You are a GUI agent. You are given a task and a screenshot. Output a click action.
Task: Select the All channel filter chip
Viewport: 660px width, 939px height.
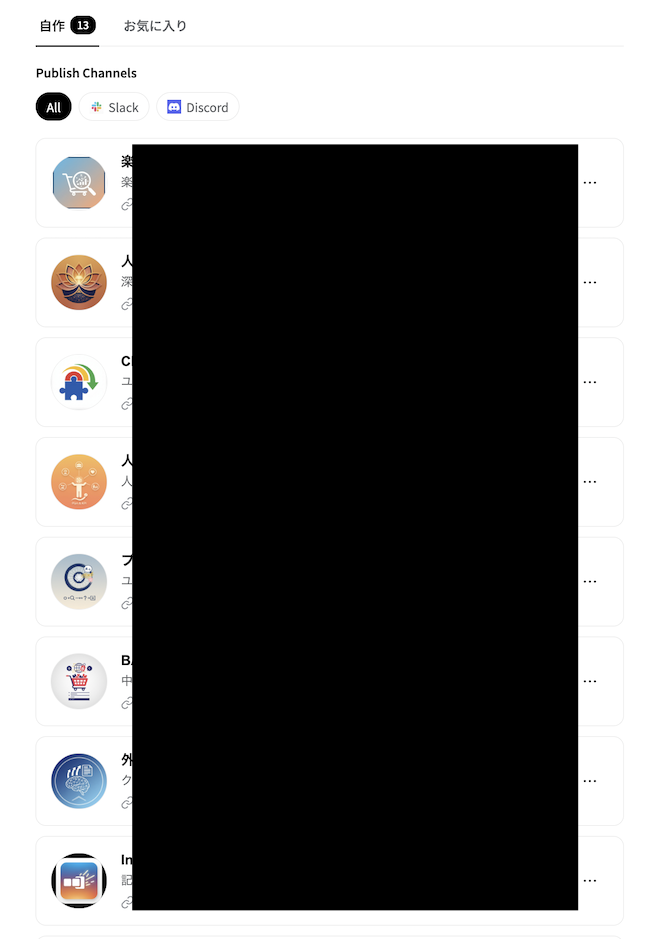tap(54, 107)
